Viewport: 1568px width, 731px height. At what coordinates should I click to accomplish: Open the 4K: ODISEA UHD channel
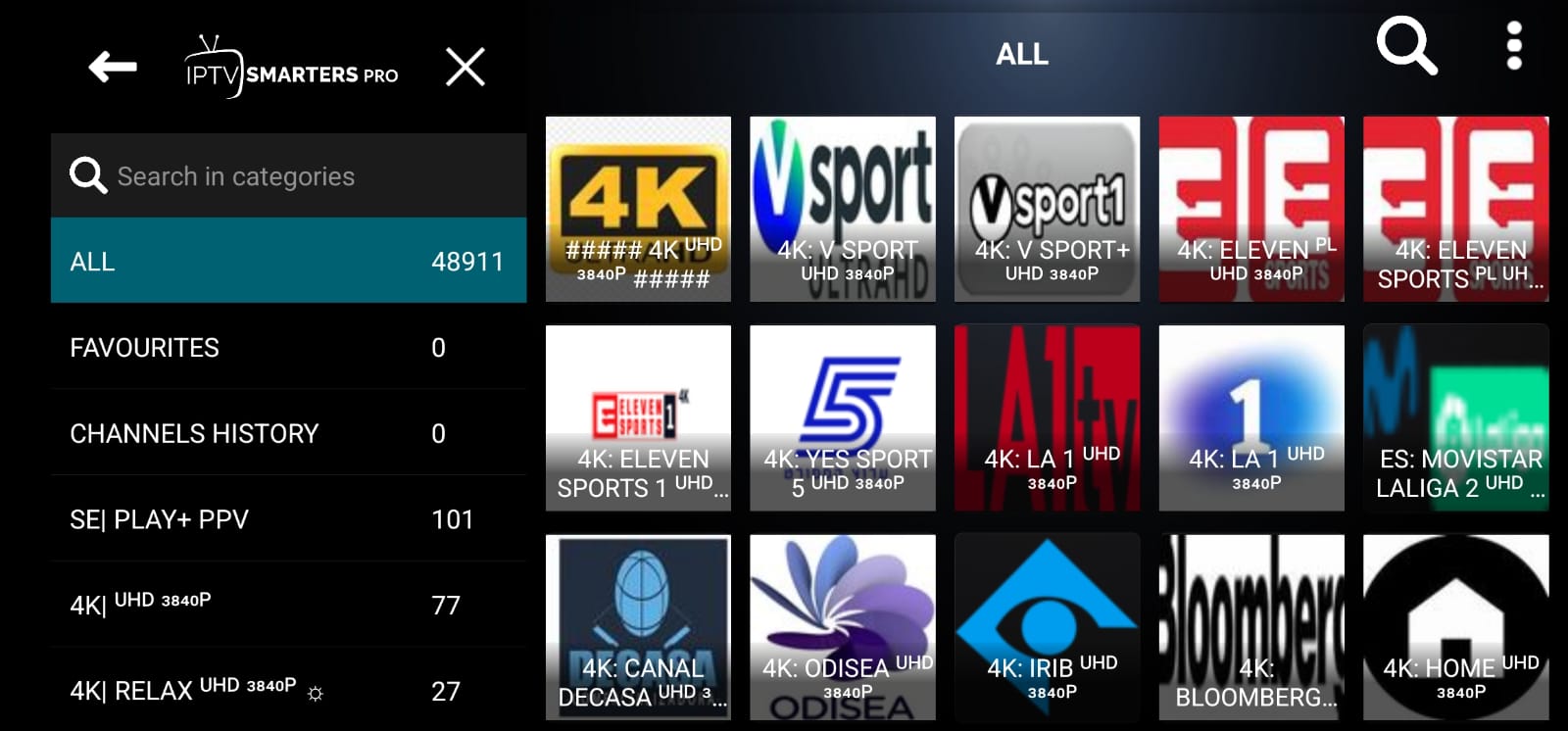tap(843, 627)
